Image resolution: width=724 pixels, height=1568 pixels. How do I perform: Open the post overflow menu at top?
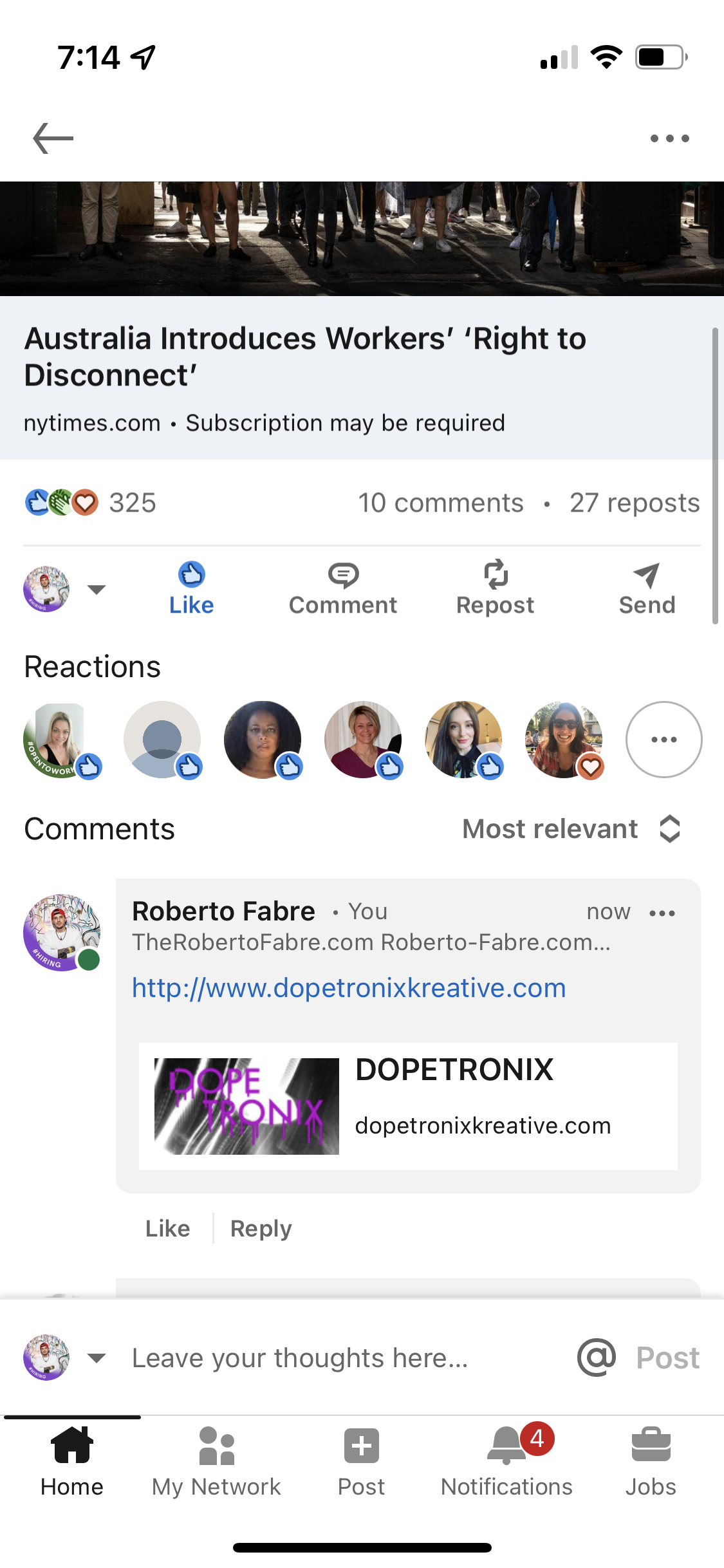(669, 138)
